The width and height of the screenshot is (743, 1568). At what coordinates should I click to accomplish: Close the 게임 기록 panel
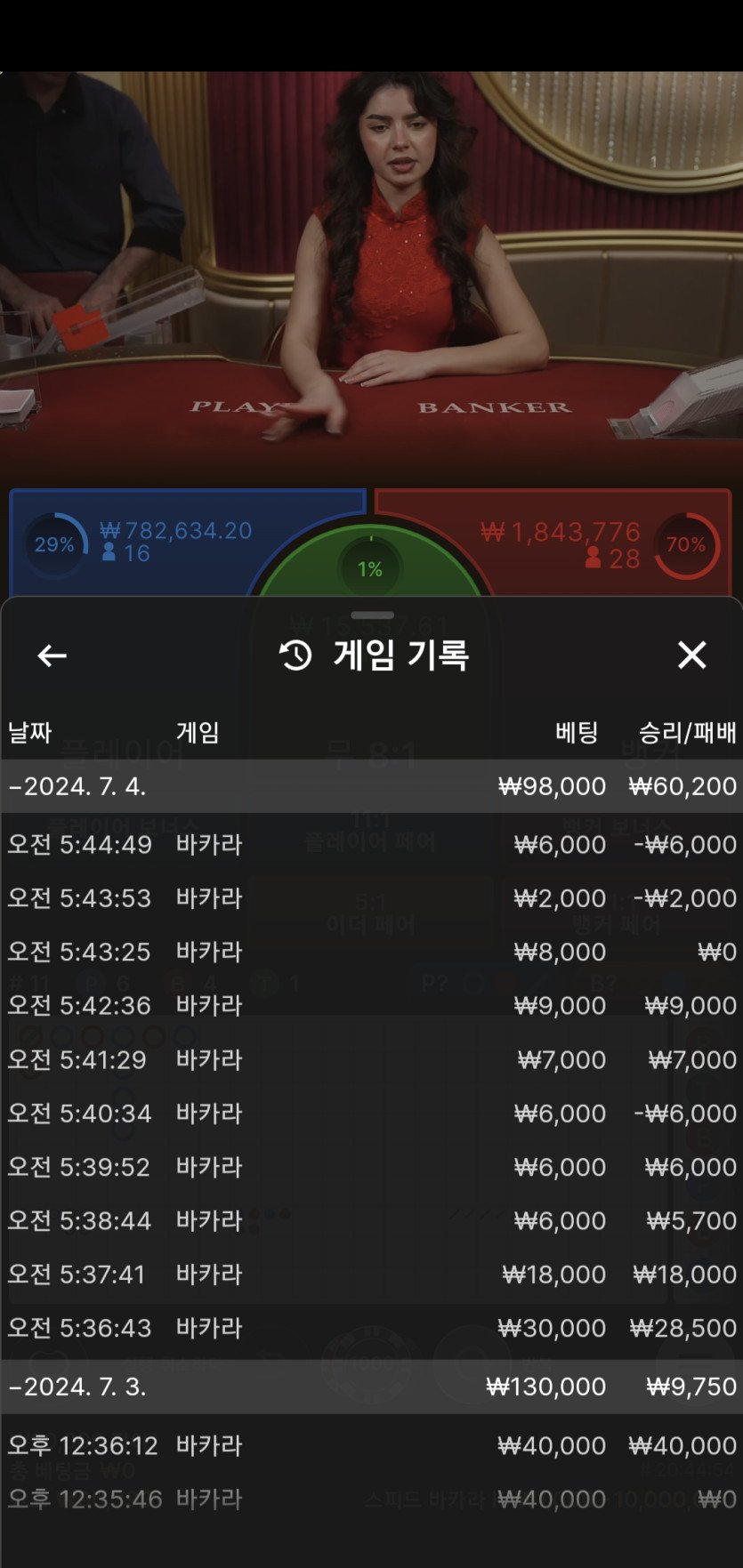point(691,655)
